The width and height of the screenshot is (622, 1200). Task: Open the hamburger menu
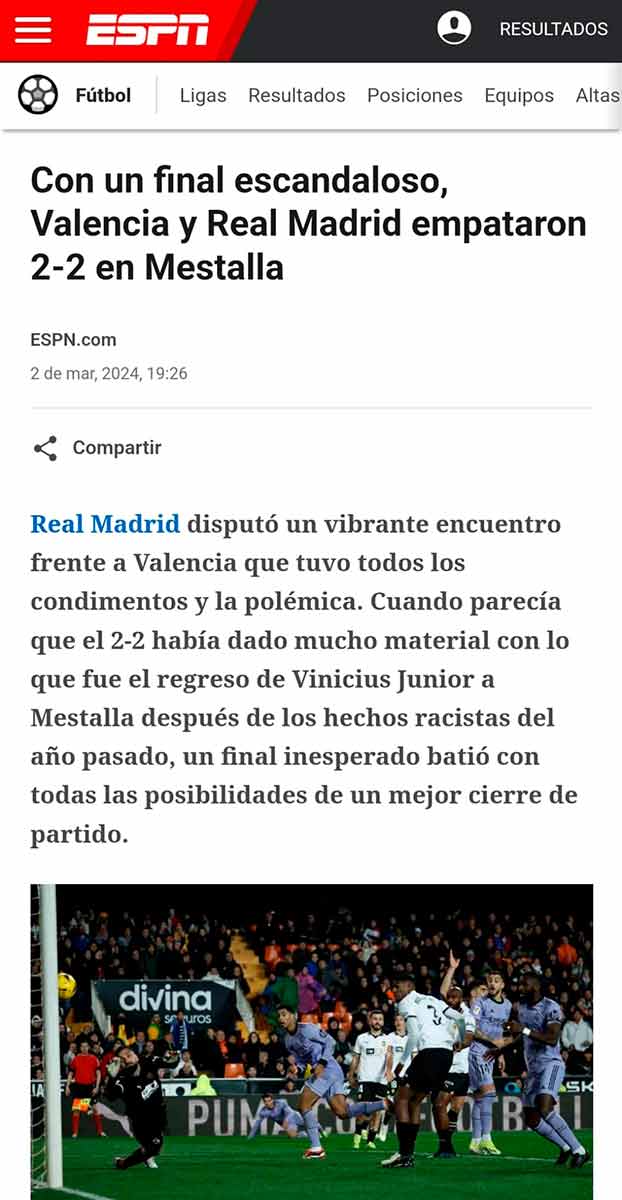pyautogui.click(x=33, y=30)
